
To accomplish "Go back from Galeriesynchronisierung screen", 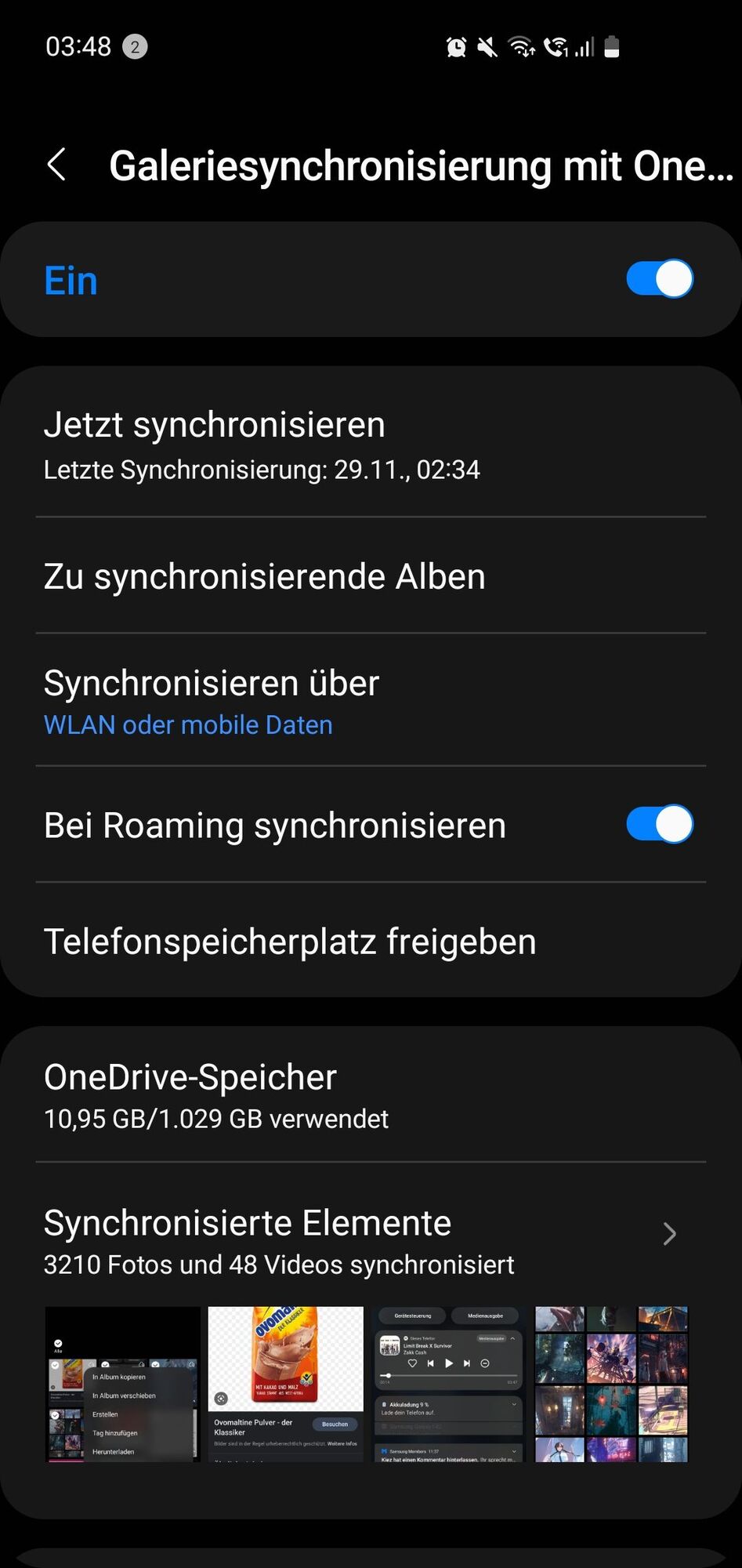I will tap(56, 165).
